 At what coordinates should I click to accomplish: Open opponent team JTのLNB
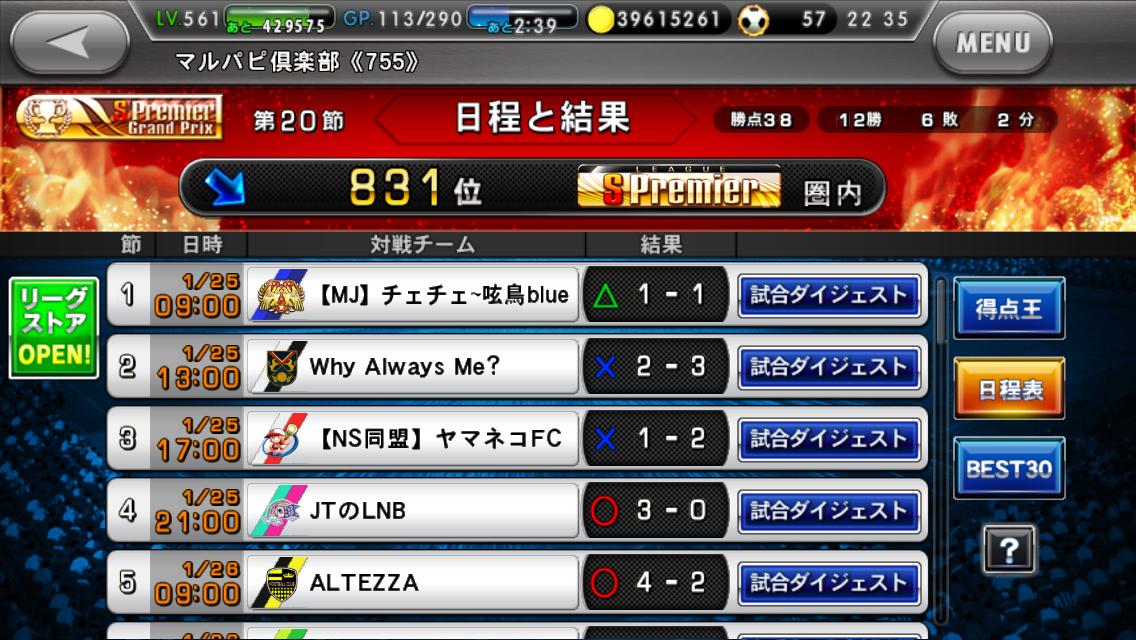click(412, 511)
